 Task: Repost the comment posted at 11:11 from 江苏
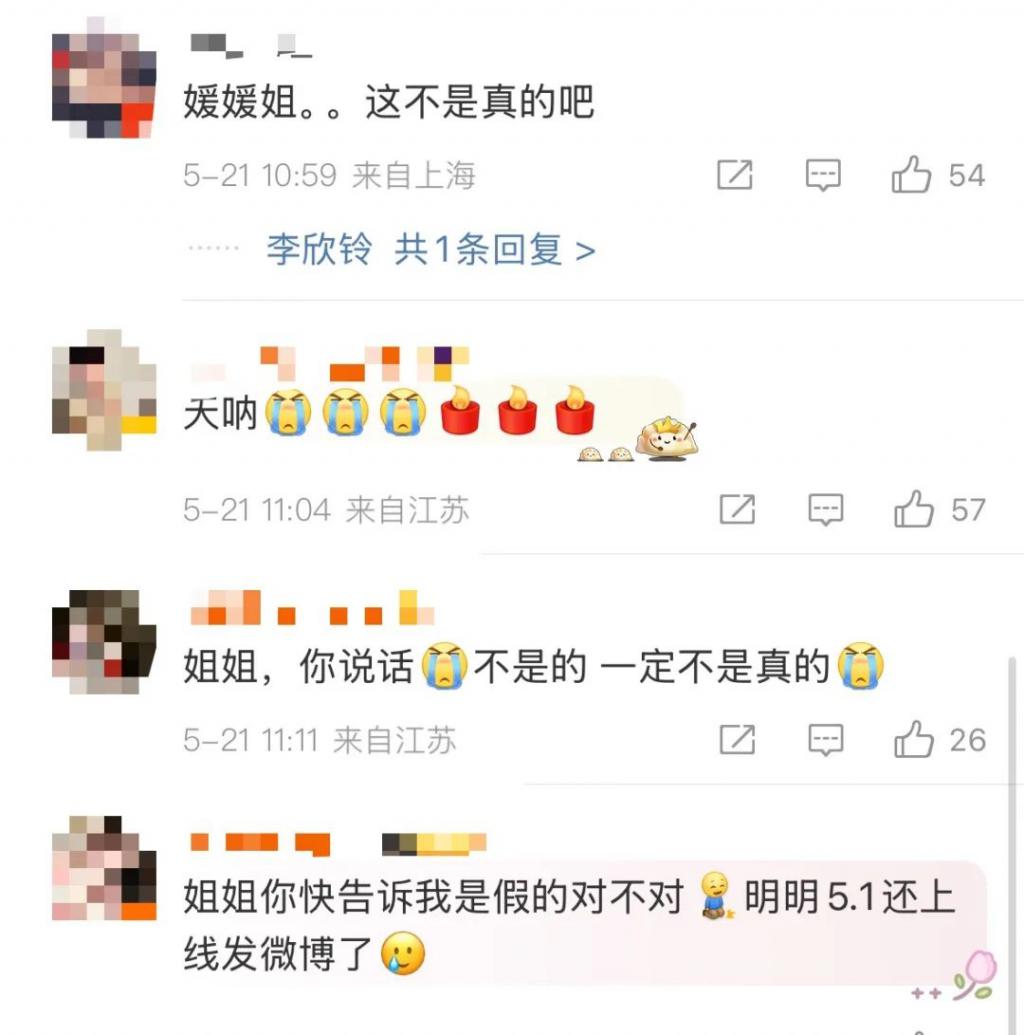(737, 741)
